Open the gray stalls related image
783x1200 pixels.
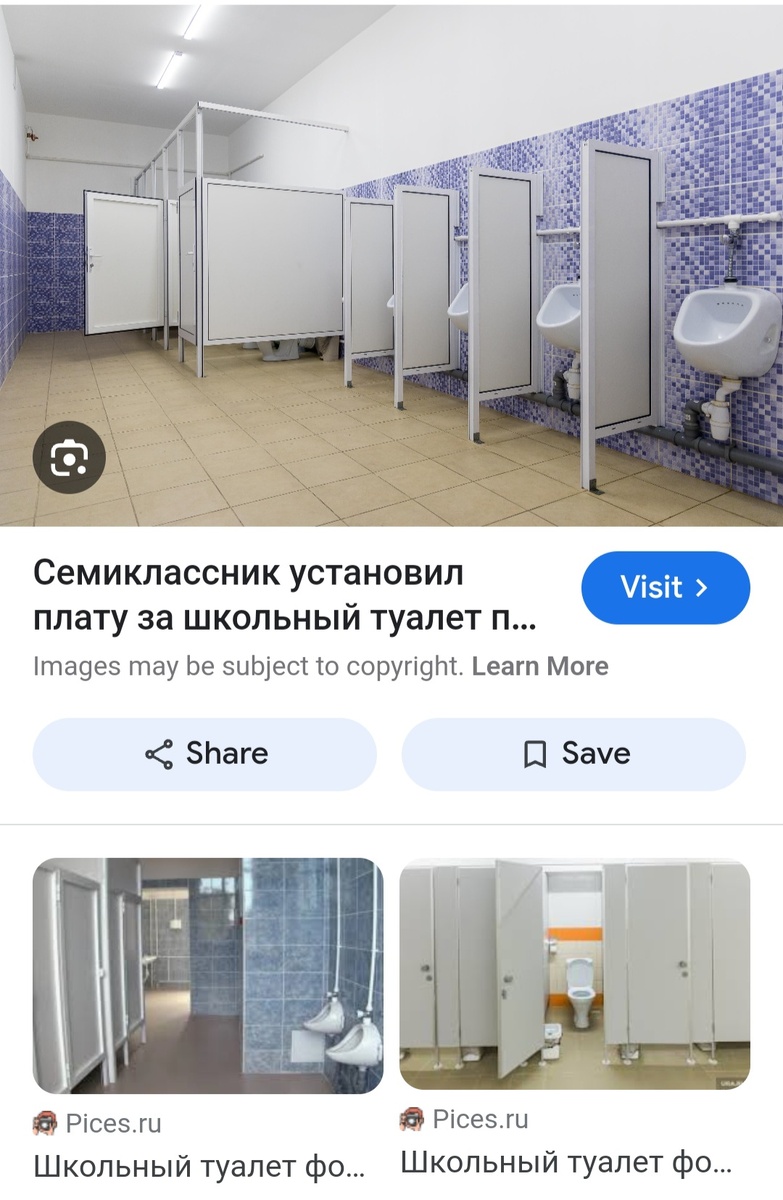pos(574,975)
